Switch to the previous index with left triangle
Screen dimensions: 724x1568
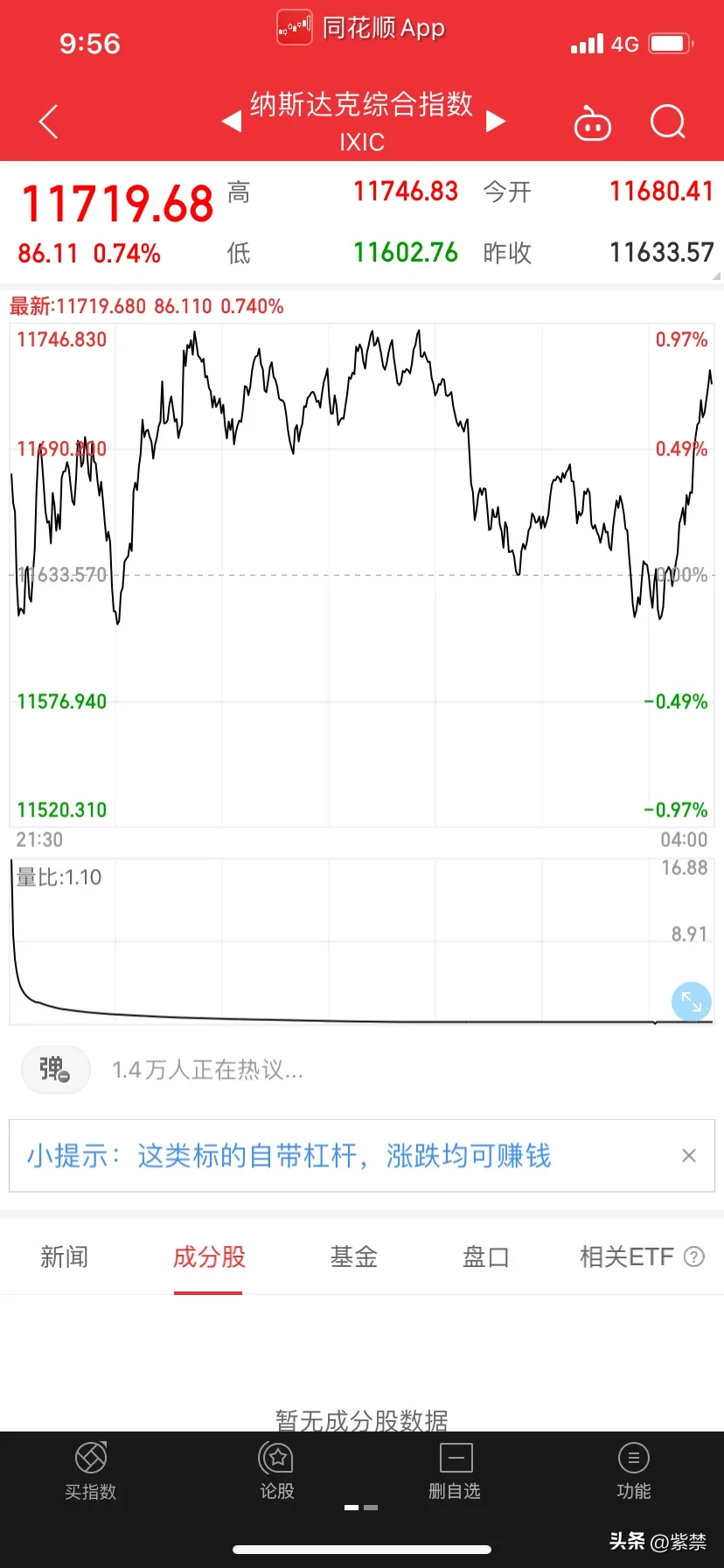click(x=232, y=121)
